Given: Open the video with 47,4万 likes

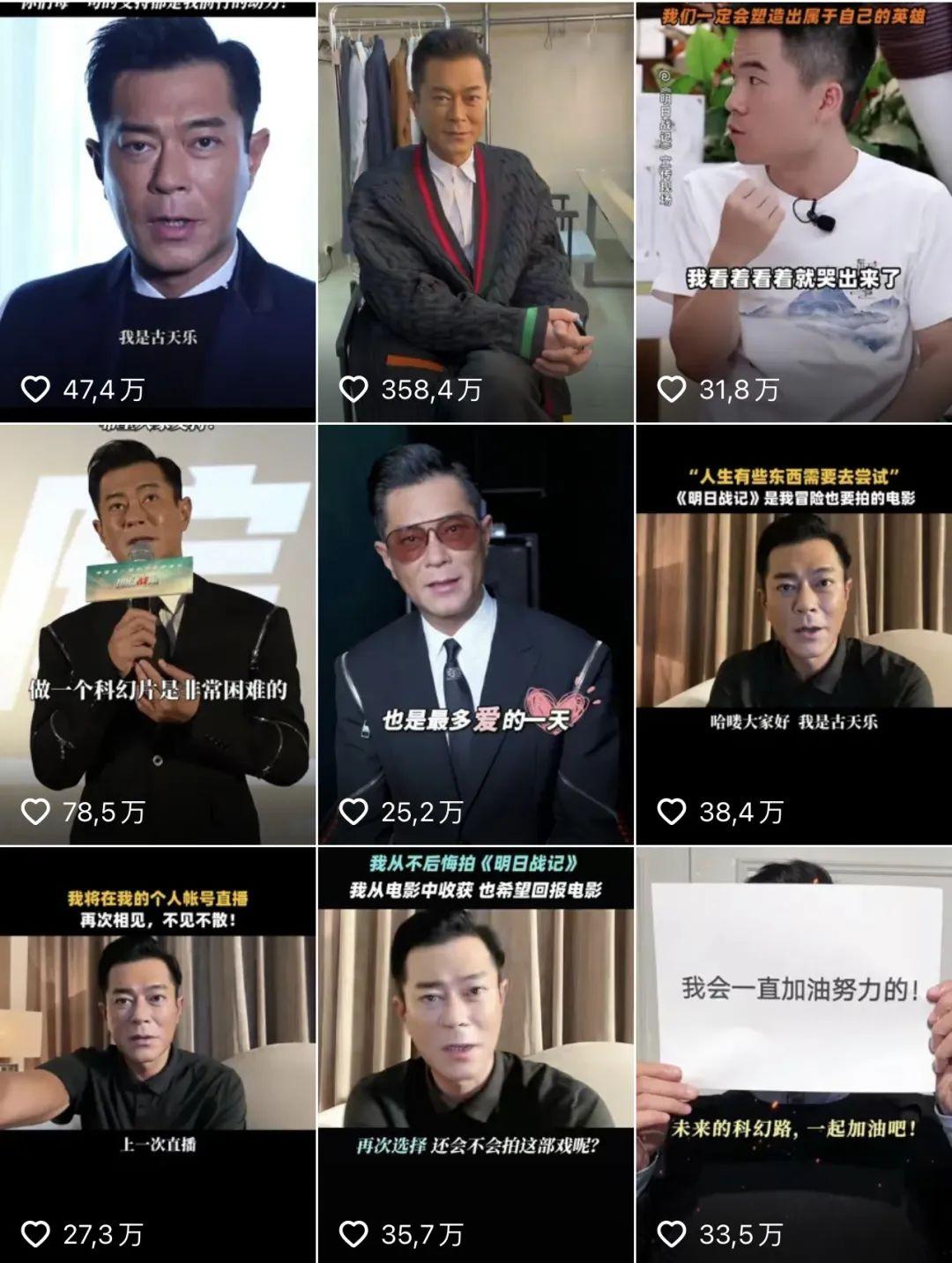Looking at the screenshot, I should [158, 212].
